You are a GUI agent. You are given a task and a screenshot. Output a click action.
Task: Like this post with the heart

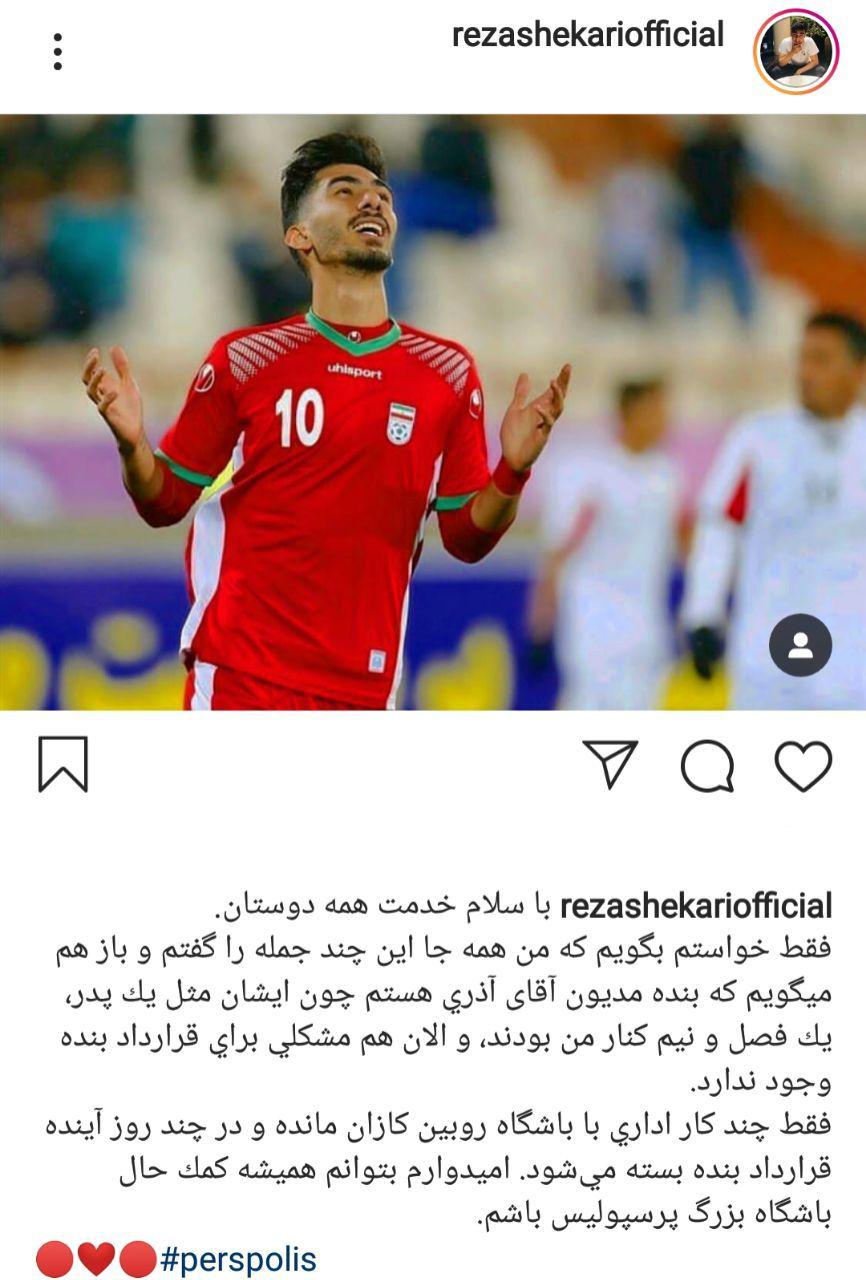point(803,767)
